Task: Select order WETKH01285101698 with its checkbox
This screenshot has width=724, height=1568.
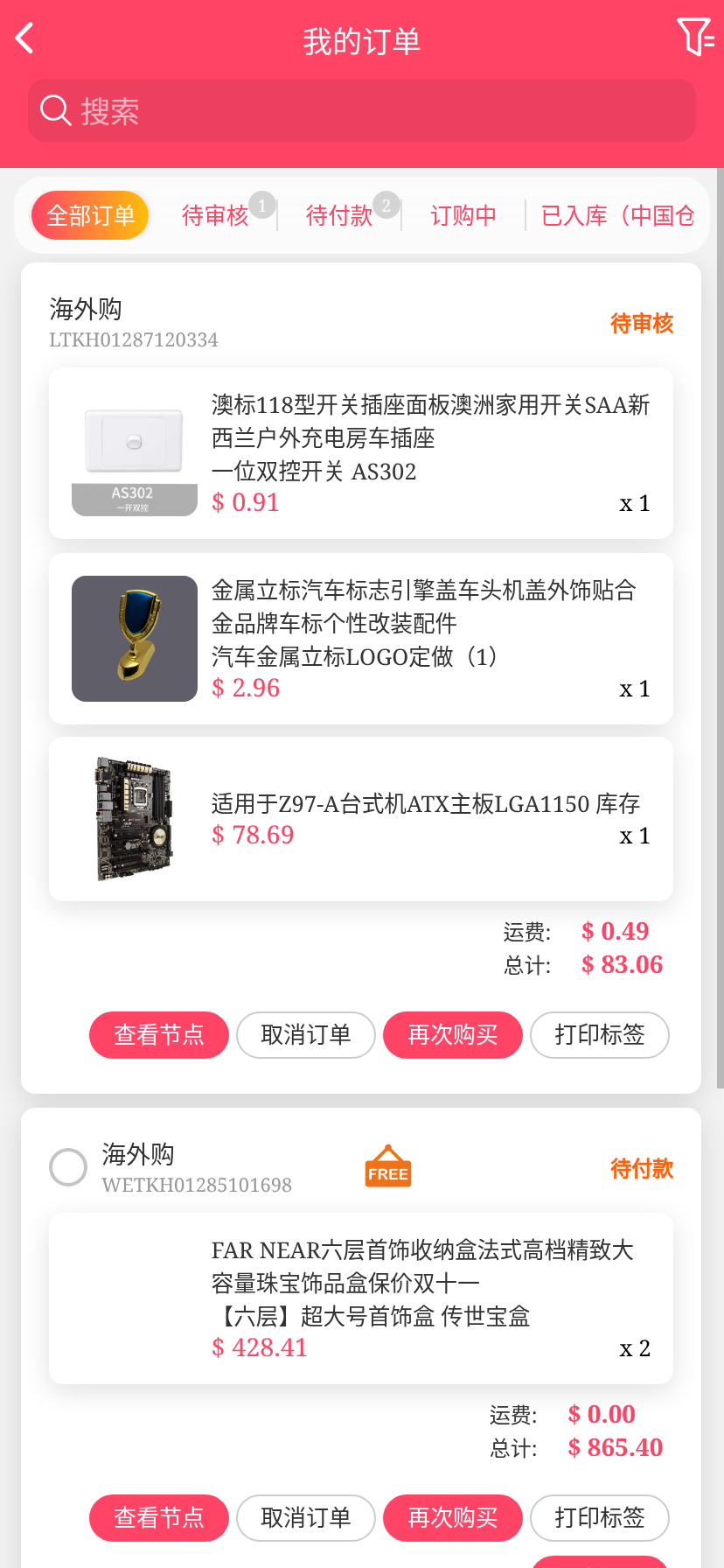Action: tap(68, 1167)
